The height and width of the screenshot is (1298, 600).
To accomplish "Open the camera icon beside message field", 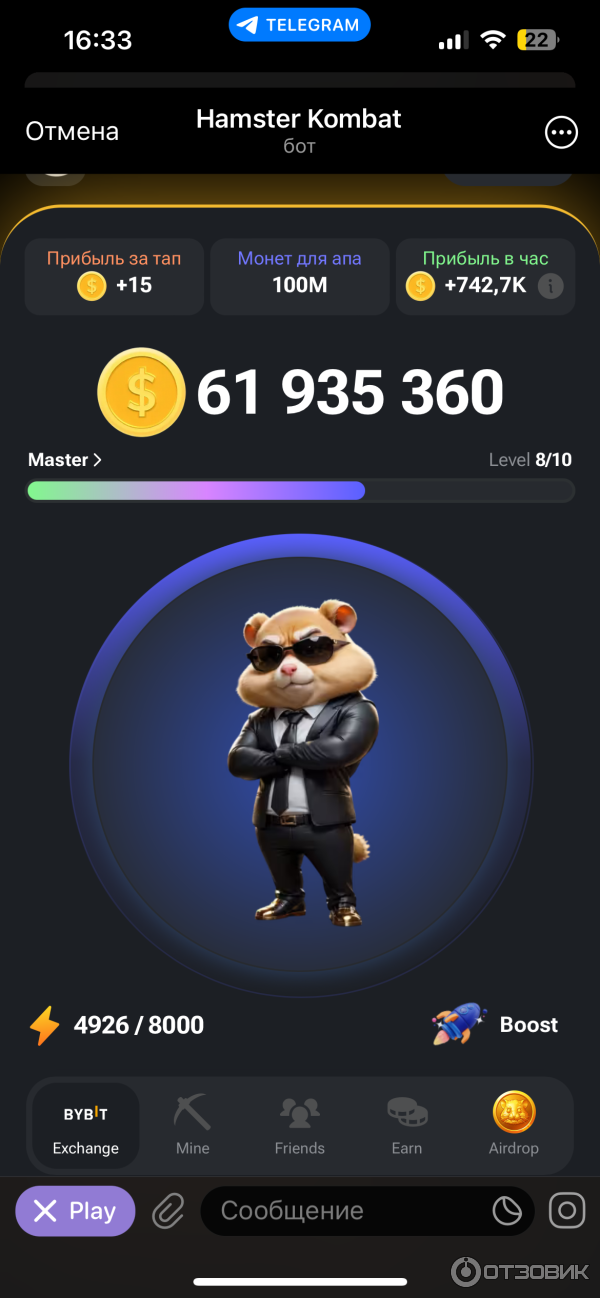I will 567,1211.
